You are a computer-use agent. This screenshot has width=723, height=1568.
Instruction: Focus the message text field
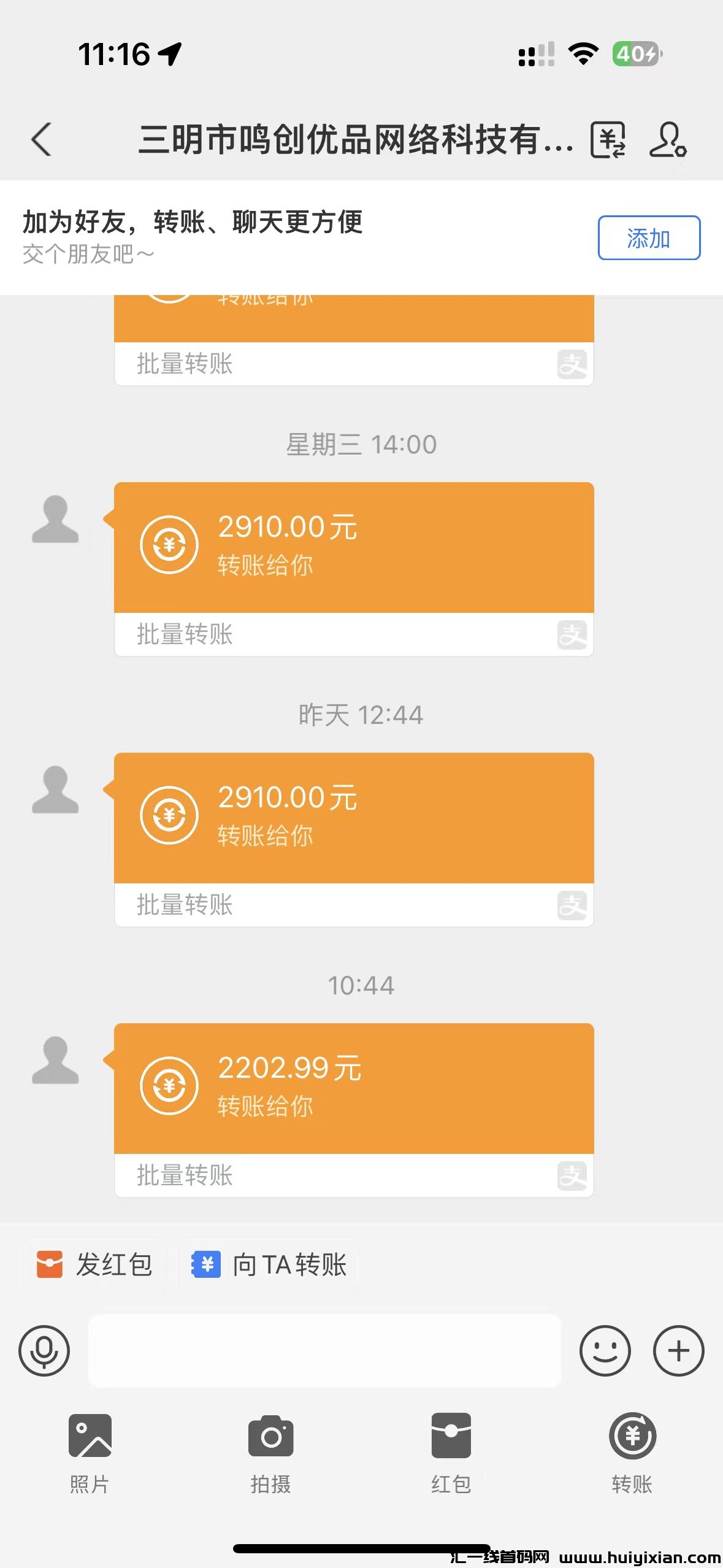[324, 1351]
